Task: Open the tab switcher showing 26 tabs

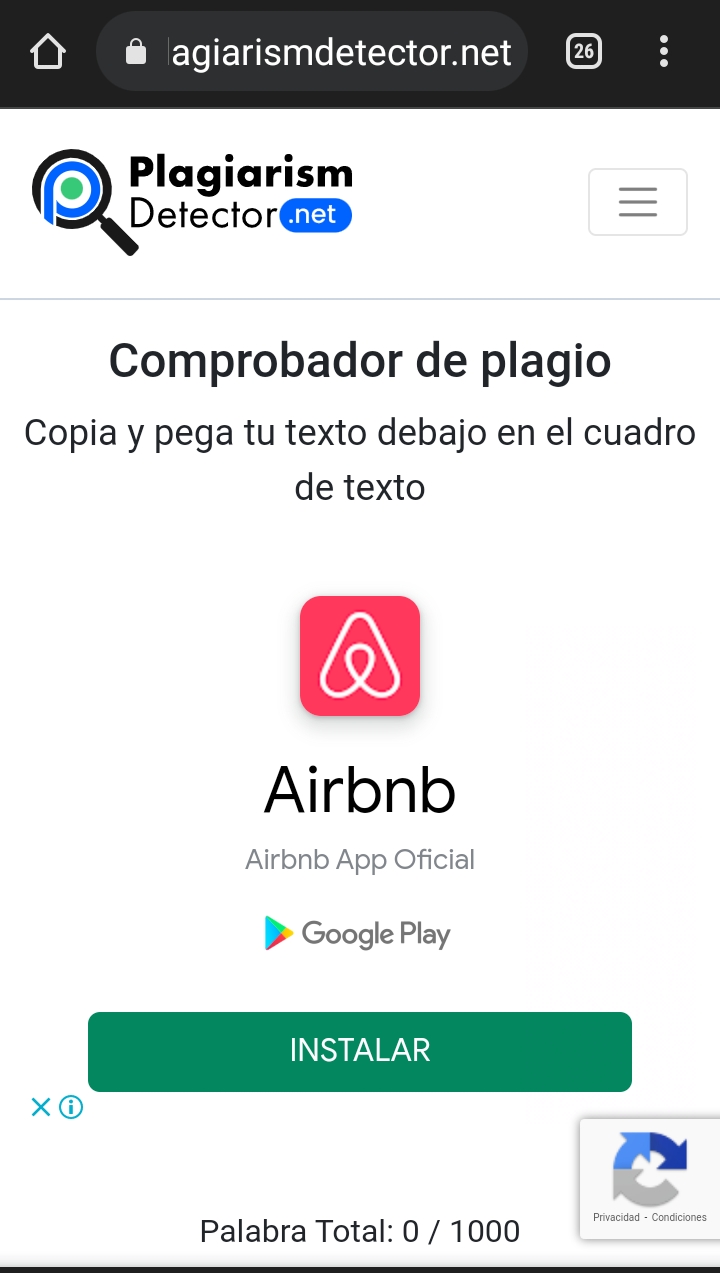Action: click(x=584, y=51)
